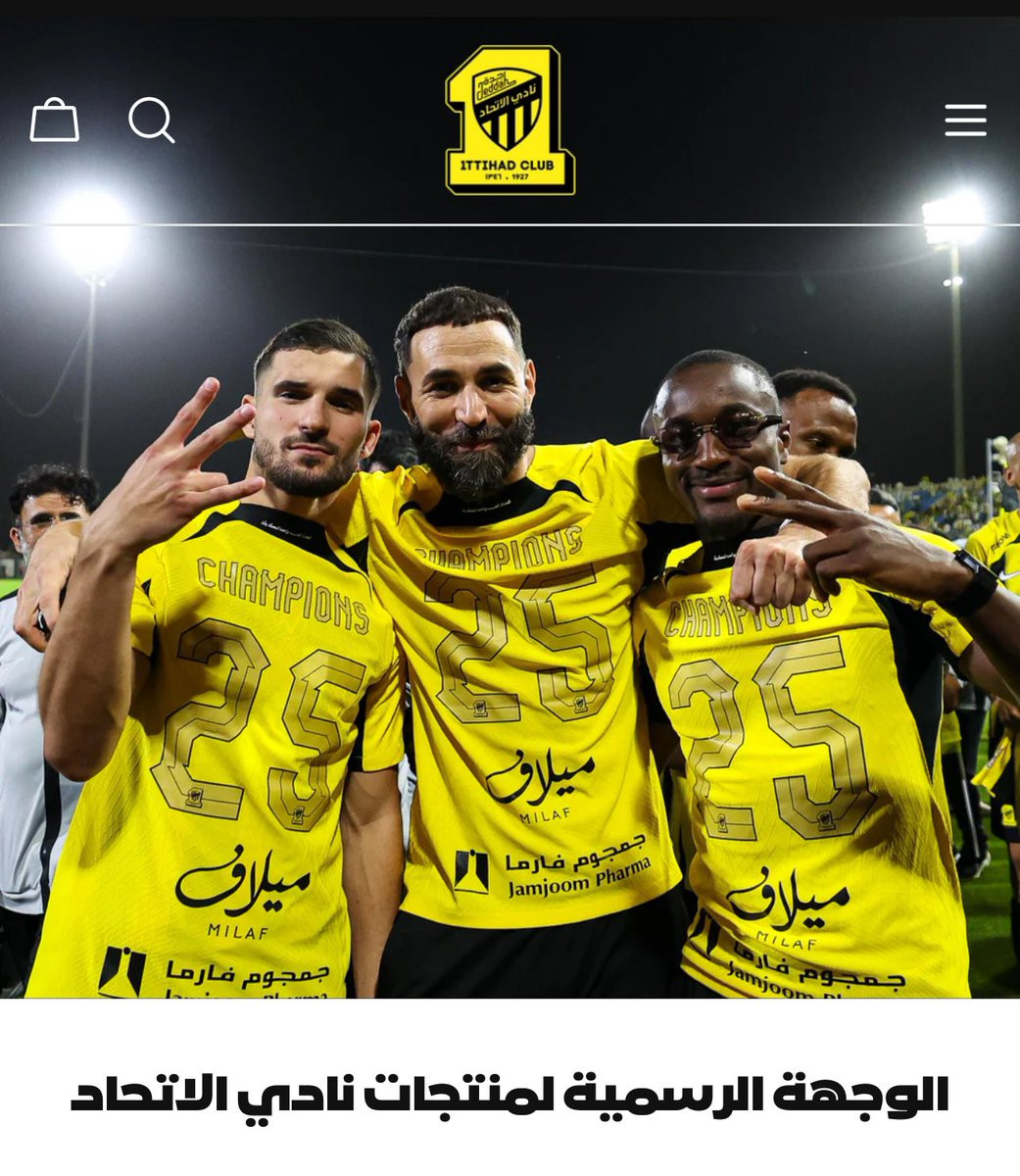Tap the Ittihad Club logo to go home

510,120
